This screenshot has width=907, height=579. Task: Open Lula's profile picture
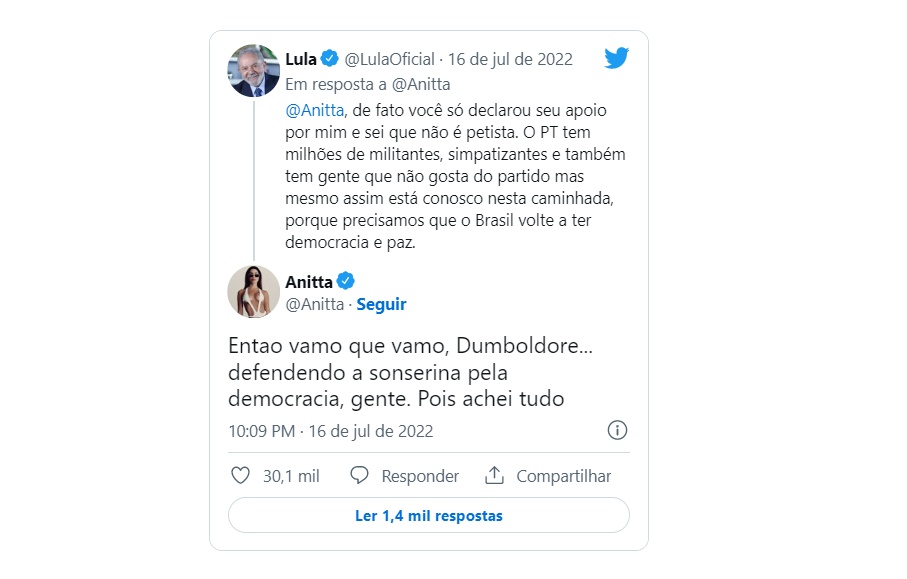point(254,70)
